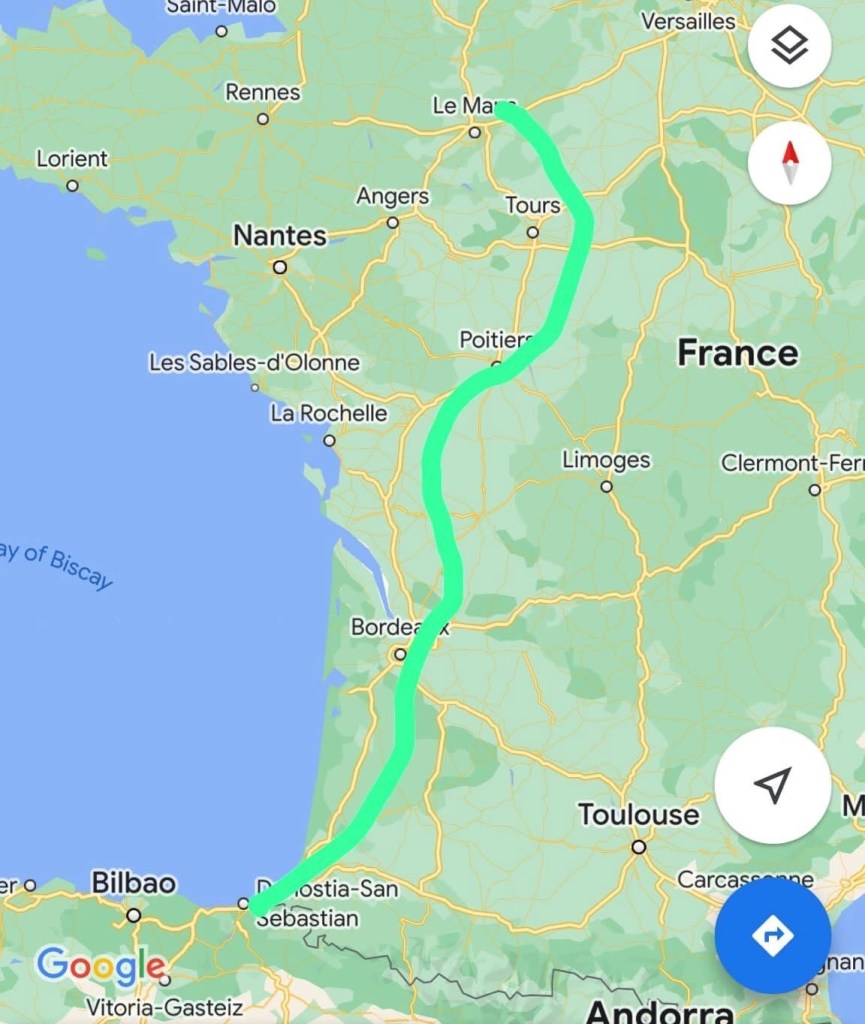Tap the compass to reset north

tap(789, 162)
